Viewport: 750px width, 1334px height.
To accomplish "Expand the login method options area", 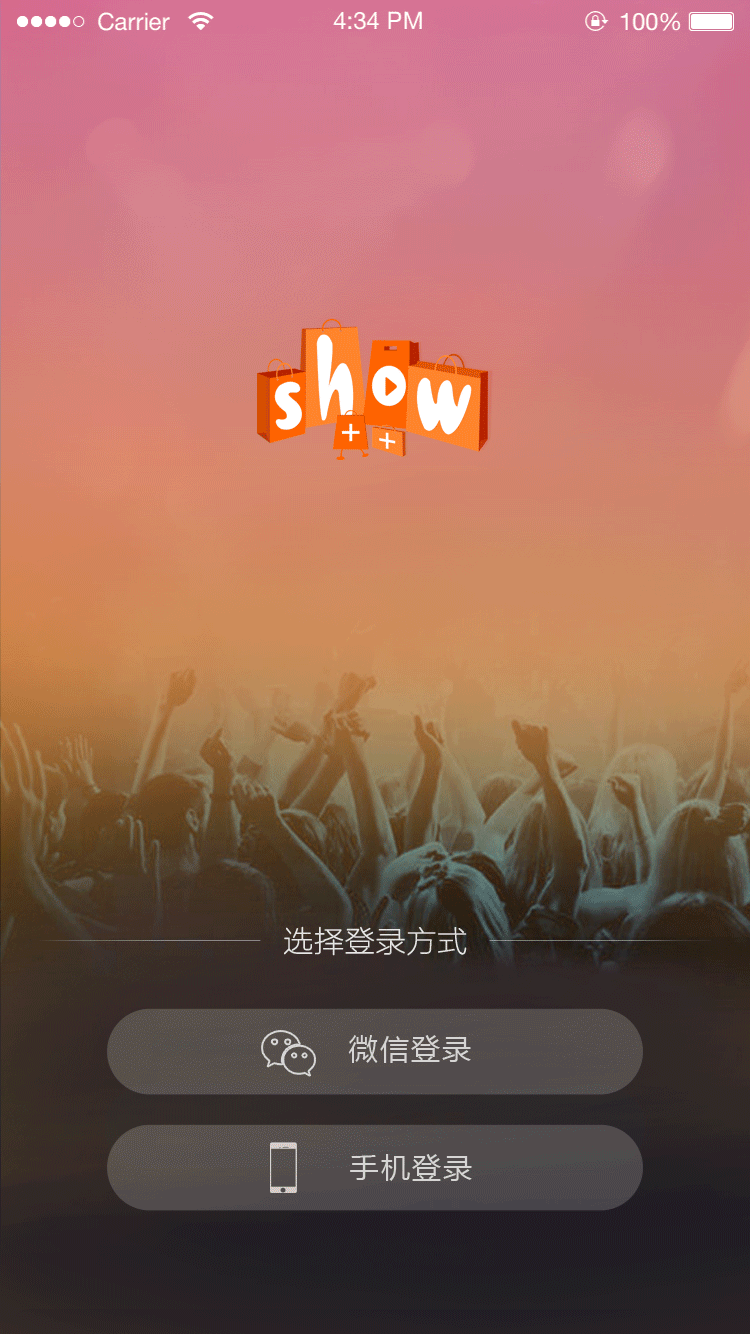I will [375, 942].
